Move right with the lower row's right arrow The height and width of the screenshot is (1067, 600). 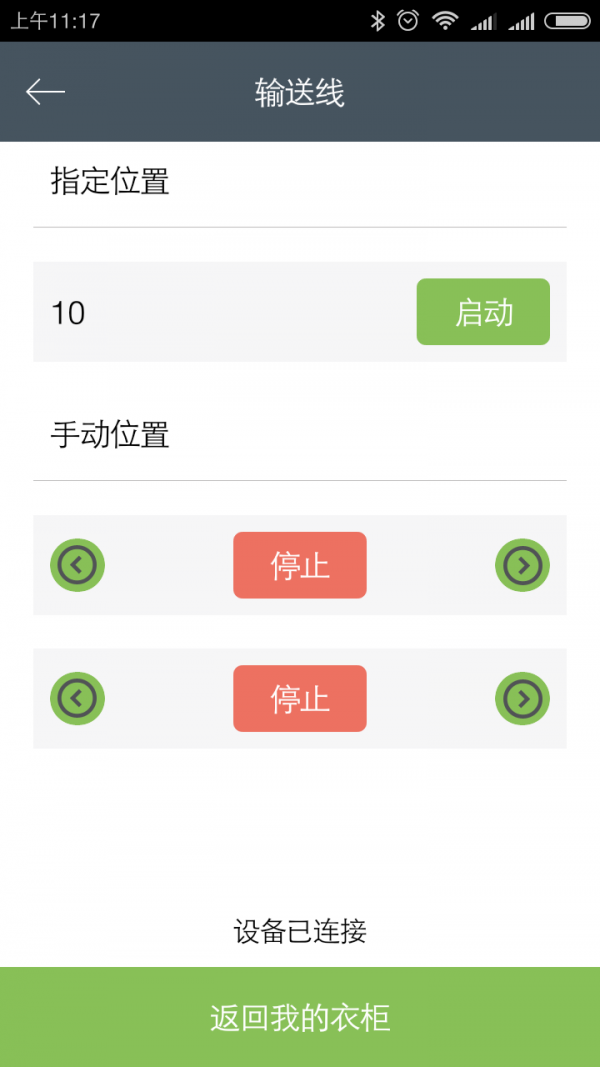[522, 698]
